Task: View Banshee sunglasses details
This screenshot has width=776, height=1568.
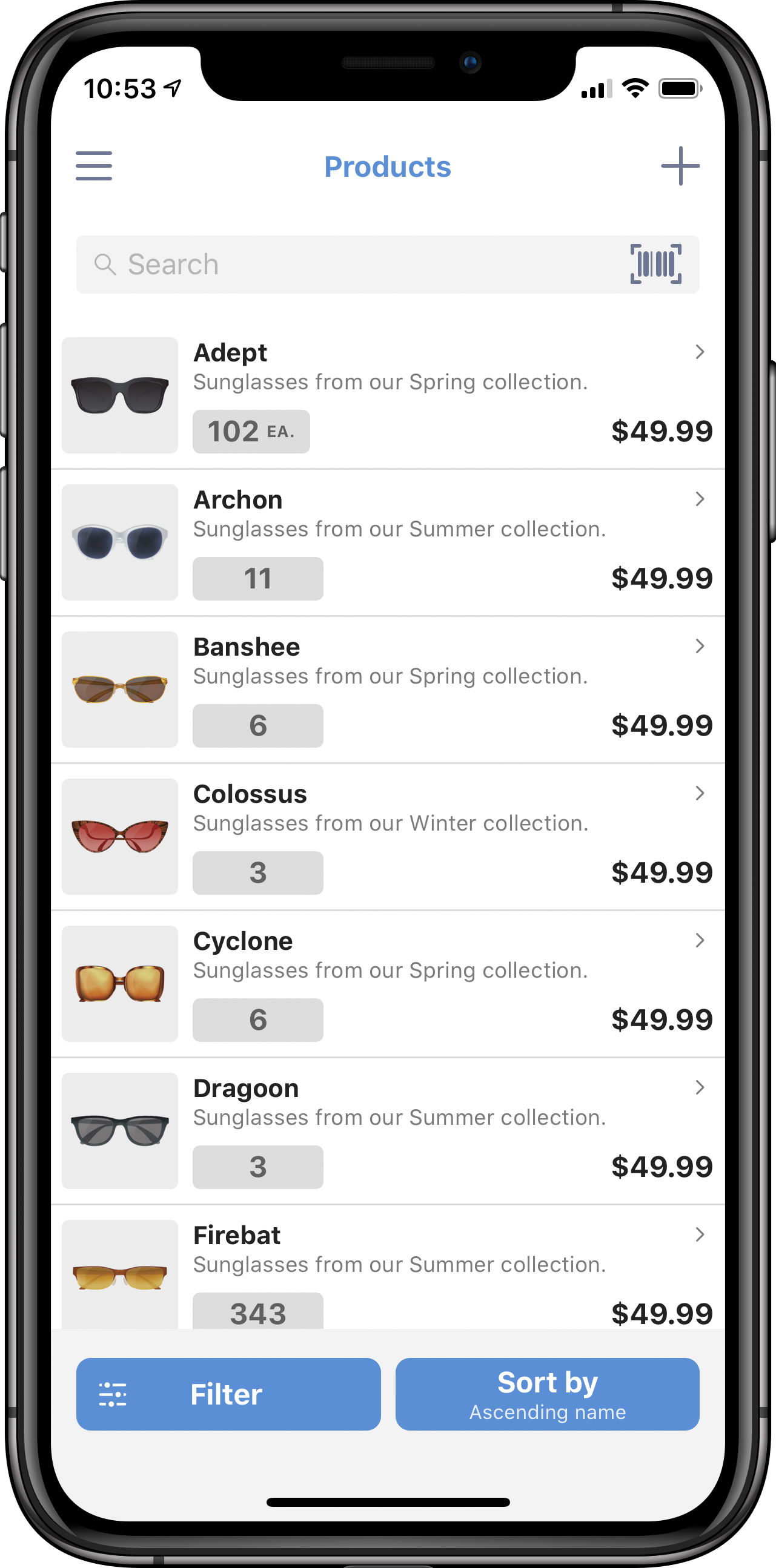Action: (x=390, y=690)
